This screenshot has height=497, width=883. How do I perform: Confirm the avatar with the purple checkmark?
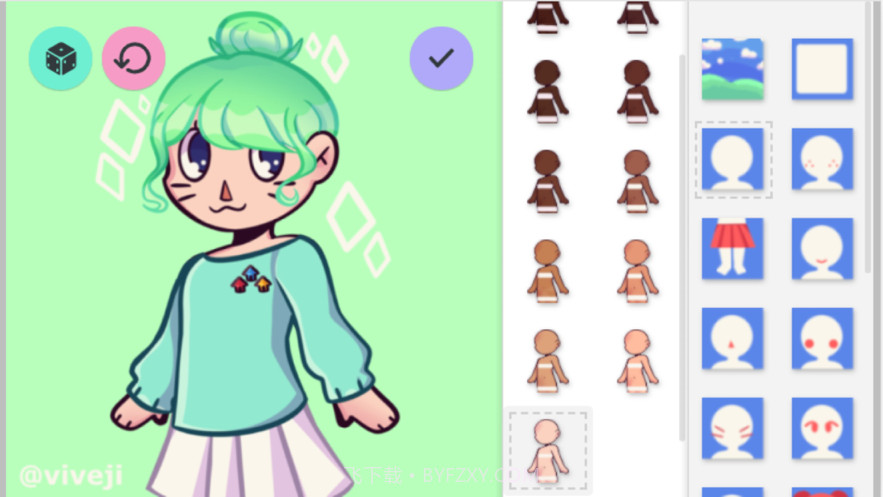click(x=441, y=59)
